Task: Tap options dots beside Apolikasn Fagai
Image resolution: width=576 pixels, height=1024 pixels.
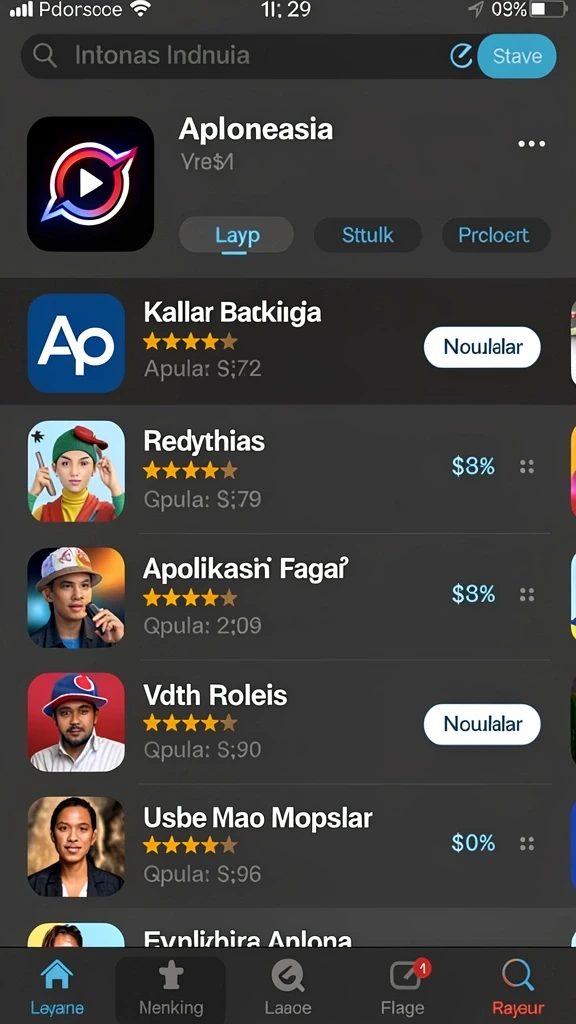Action: tap(527, 594)
